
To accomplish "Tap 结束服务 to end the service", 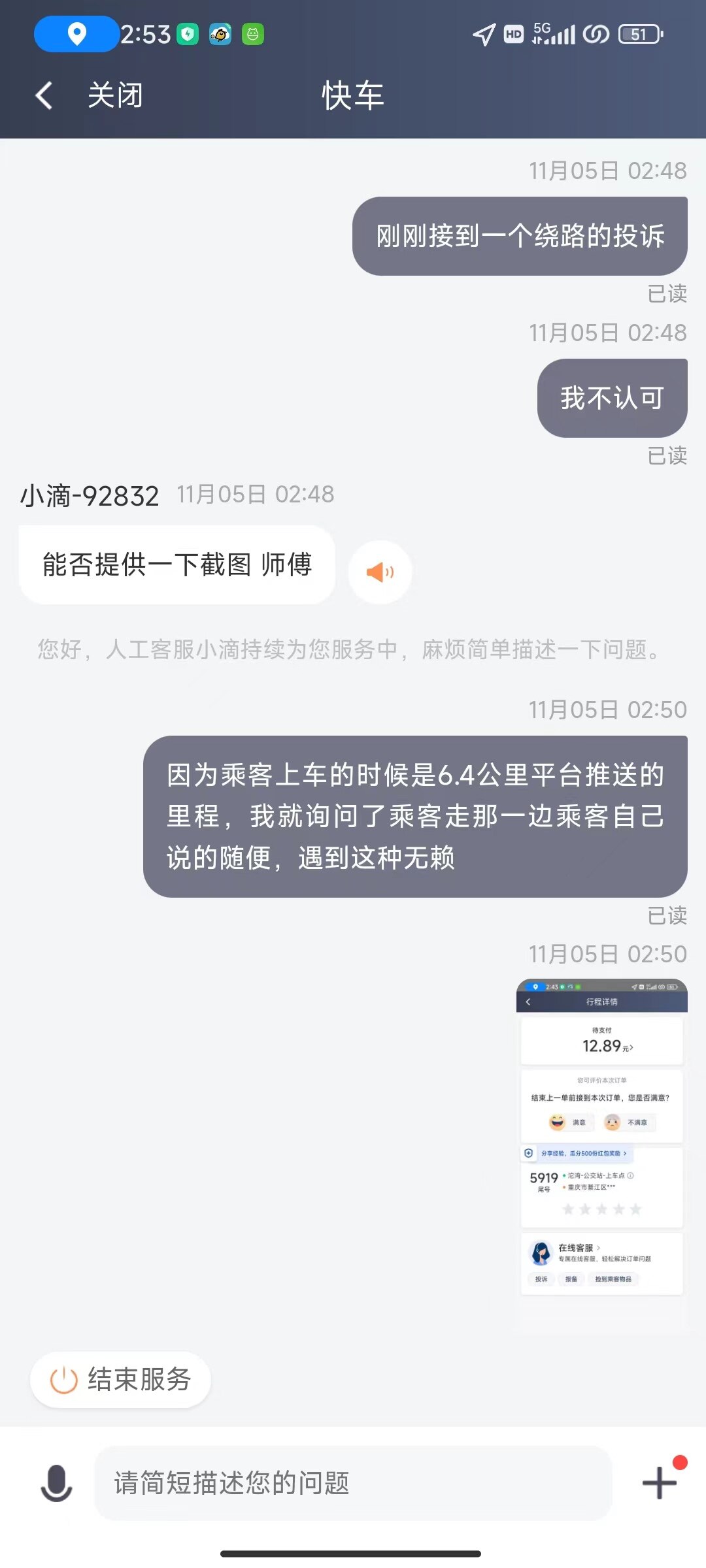I will 121,1380.
